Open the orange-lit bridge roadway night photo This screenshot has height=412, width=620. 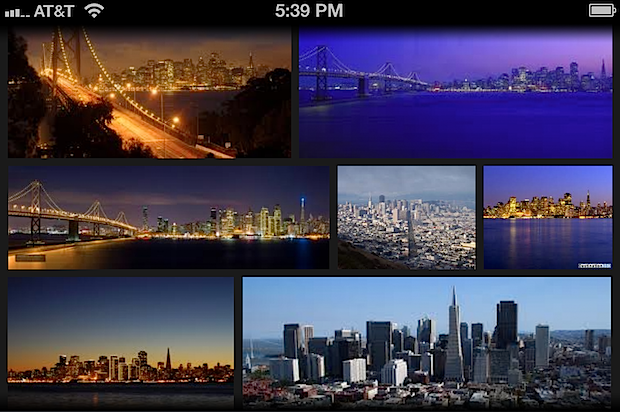click(150, 92)
